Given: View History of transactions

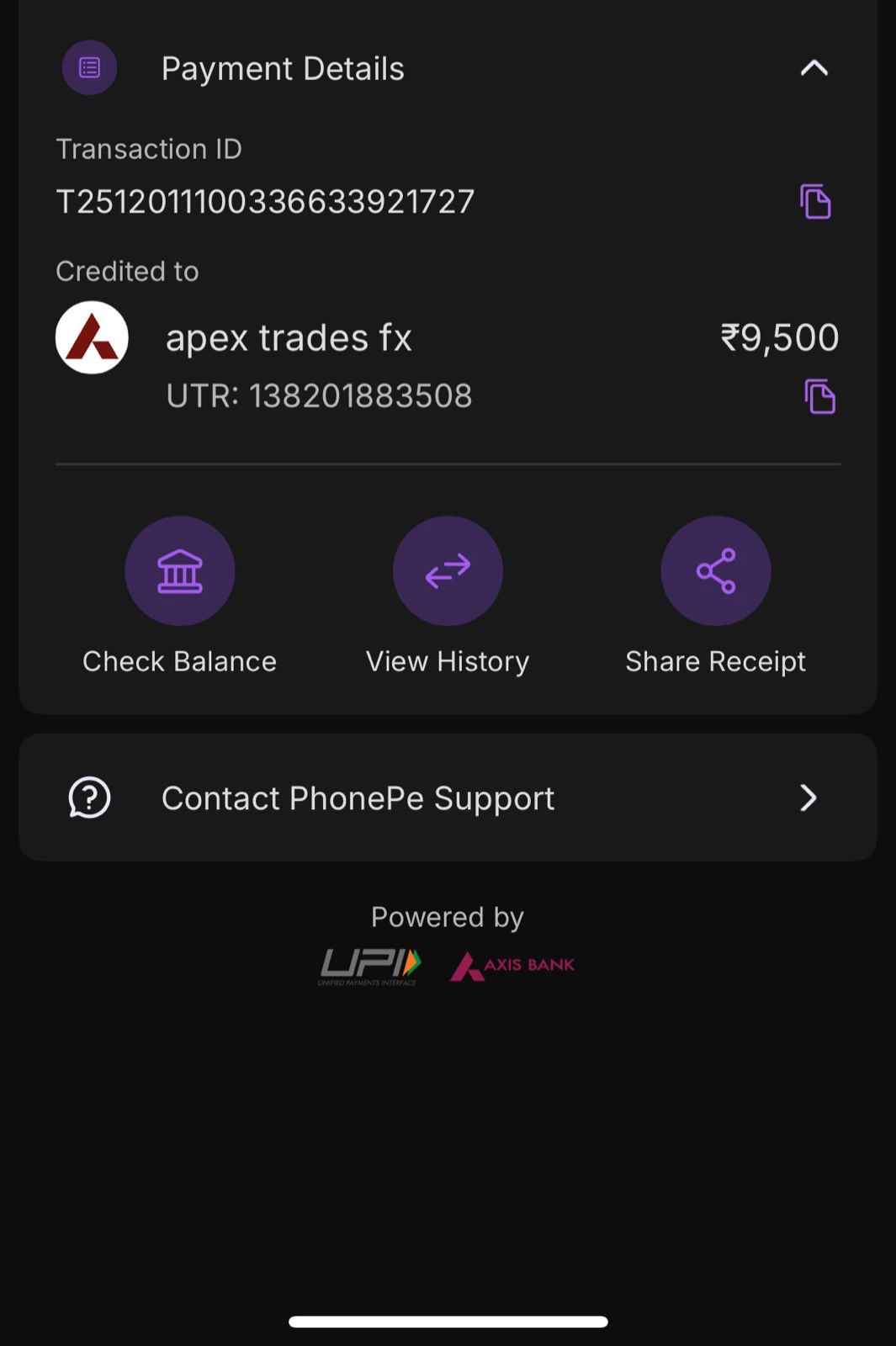Looking at the screenshot, I should tap(448, 571).
